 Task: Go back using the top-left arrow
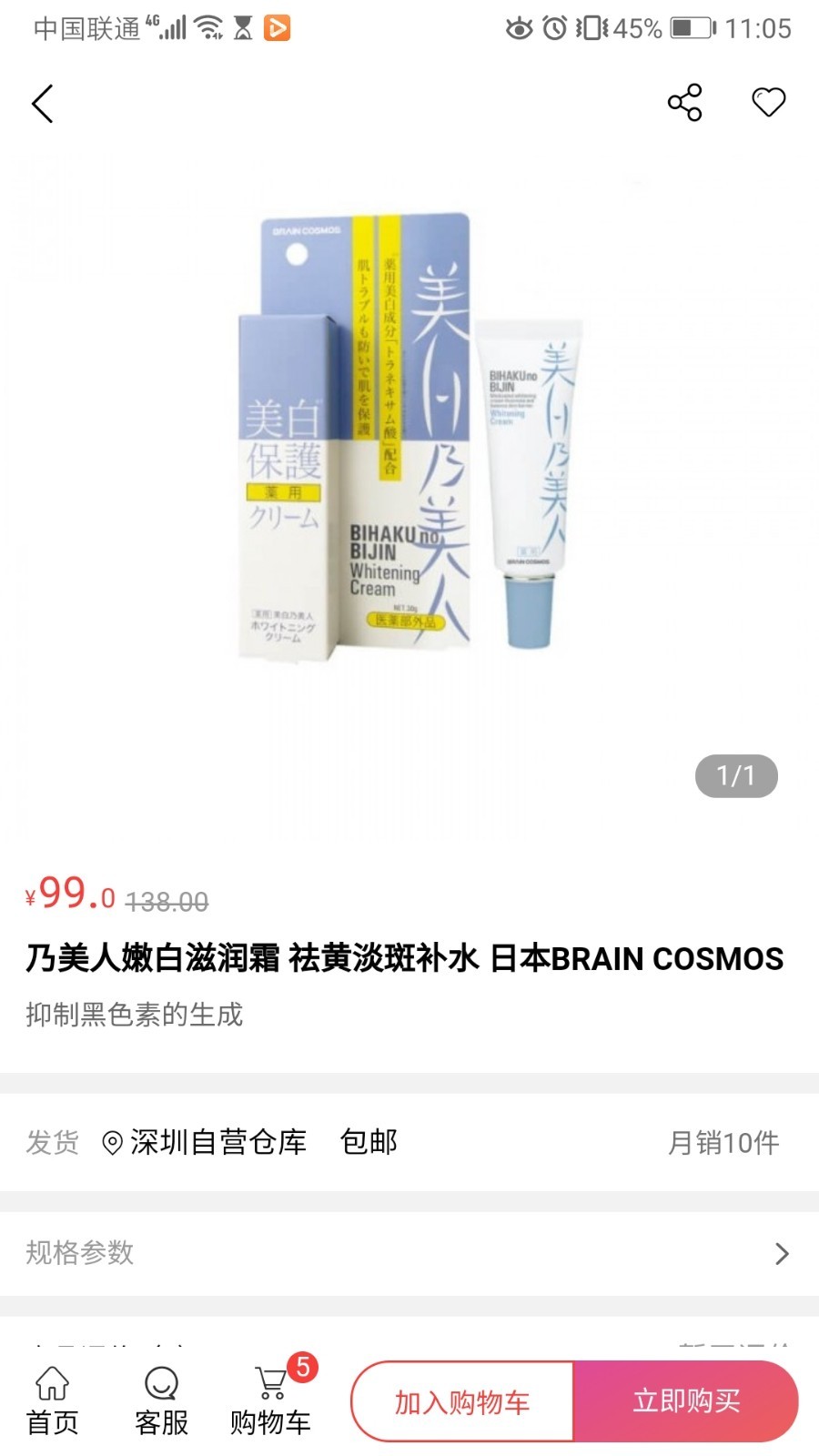tap(43, 103)
